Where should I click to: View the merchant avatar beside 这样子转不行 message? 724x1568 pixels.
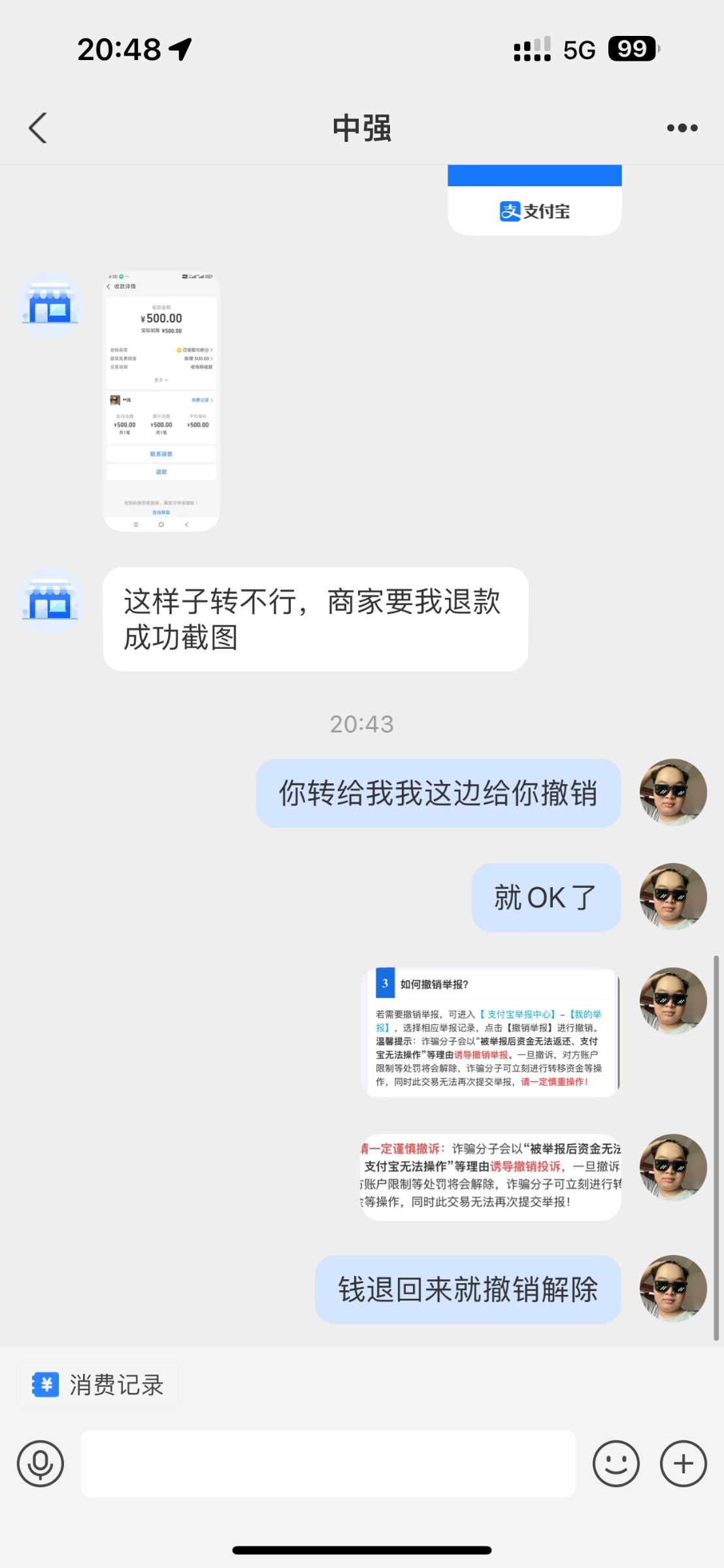50,600
